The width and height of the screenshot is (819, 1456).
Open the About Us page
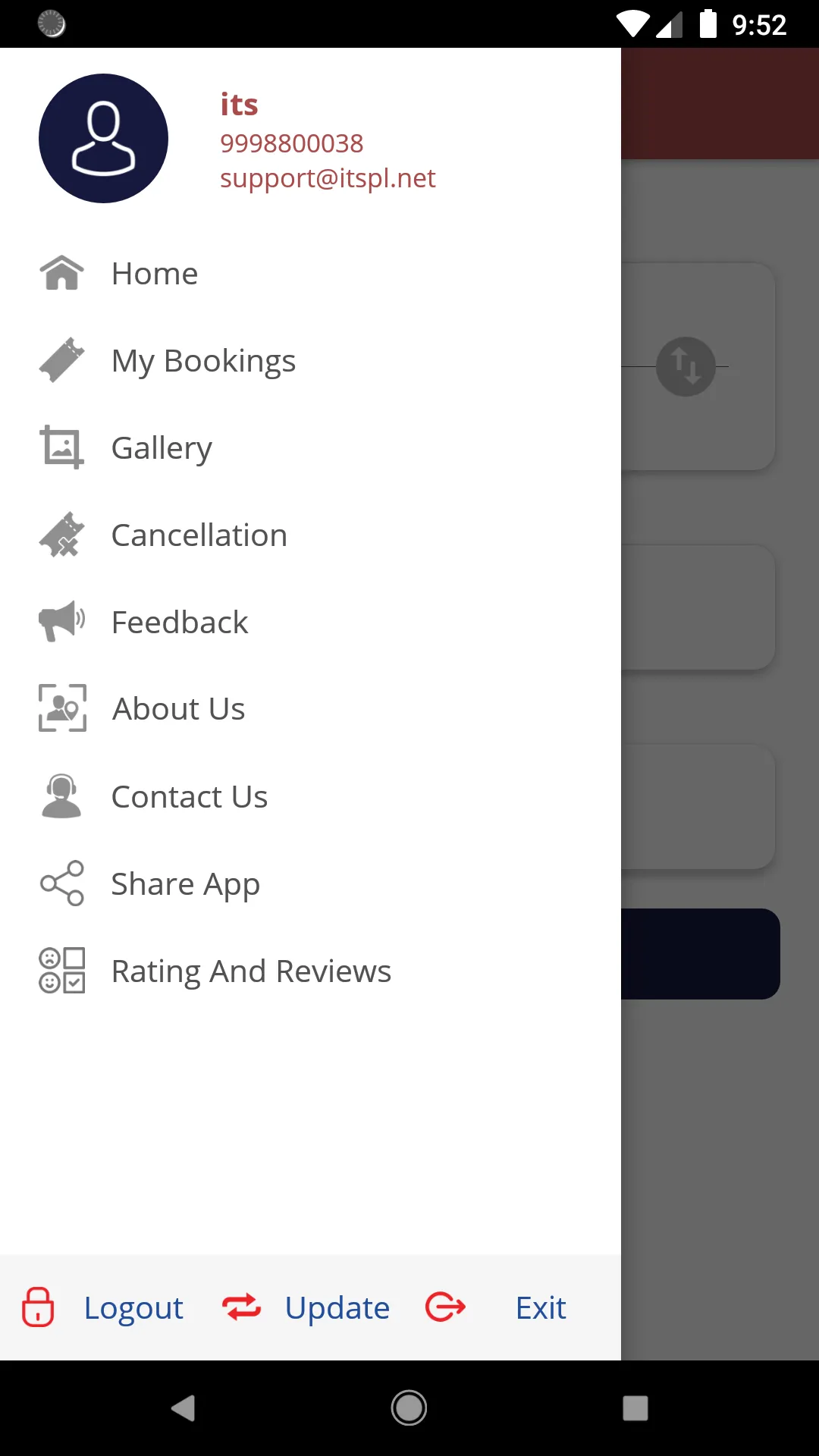point(178,709)
